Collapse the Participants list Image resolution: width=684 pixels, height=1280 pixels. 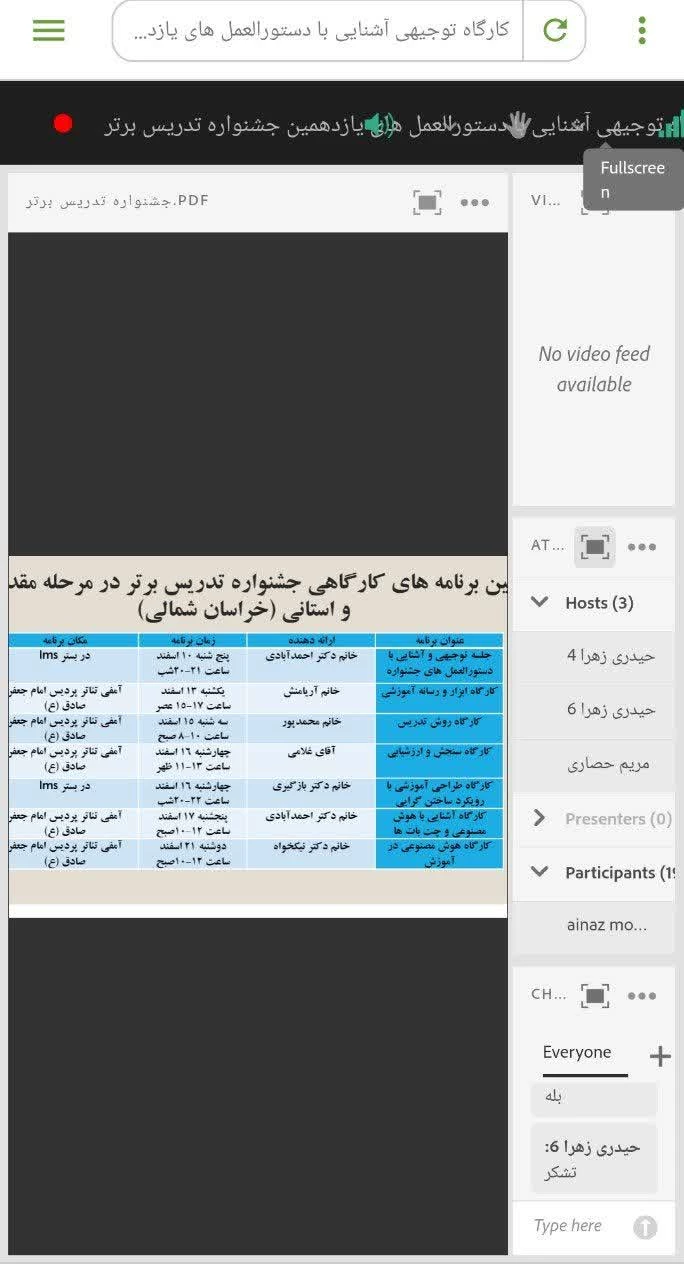540,872
